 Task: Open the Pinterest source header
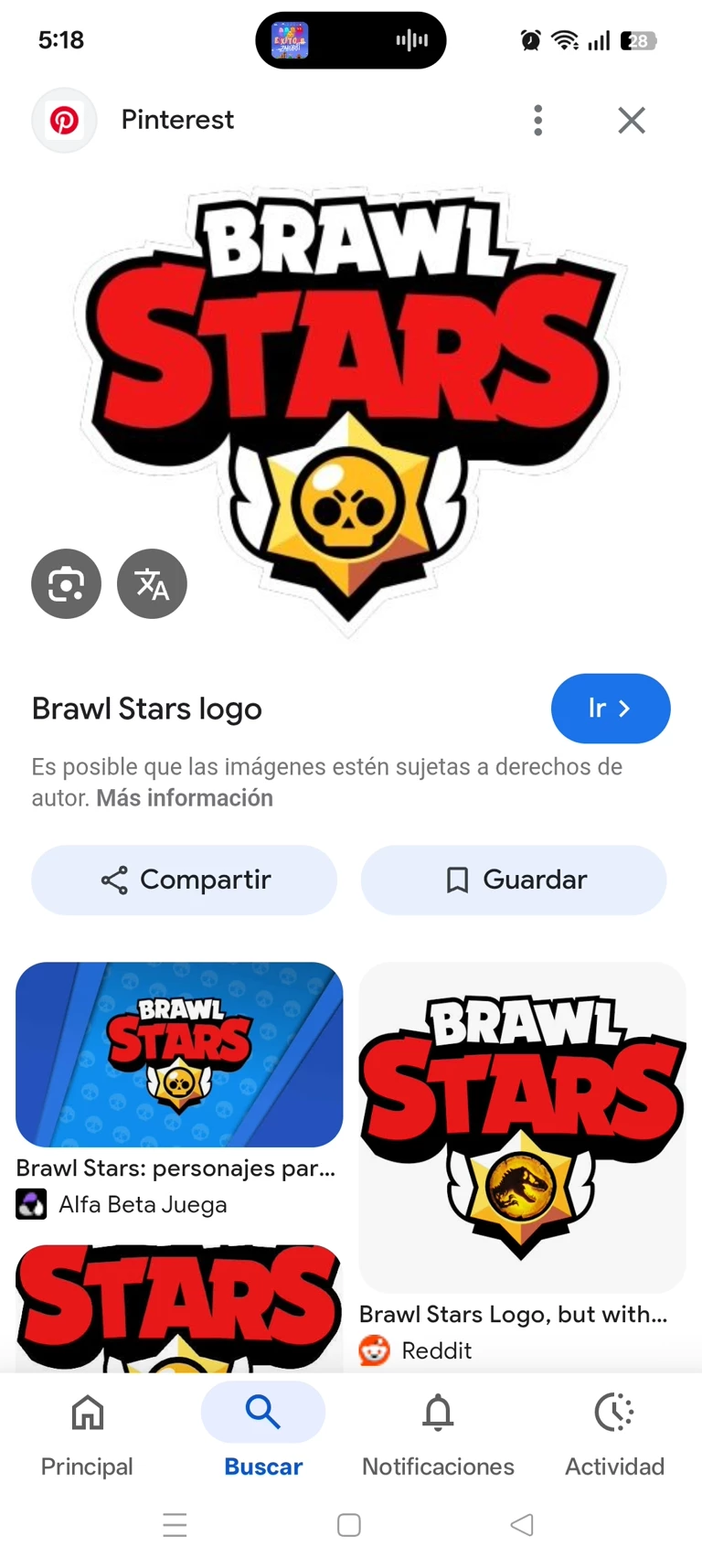176,120
